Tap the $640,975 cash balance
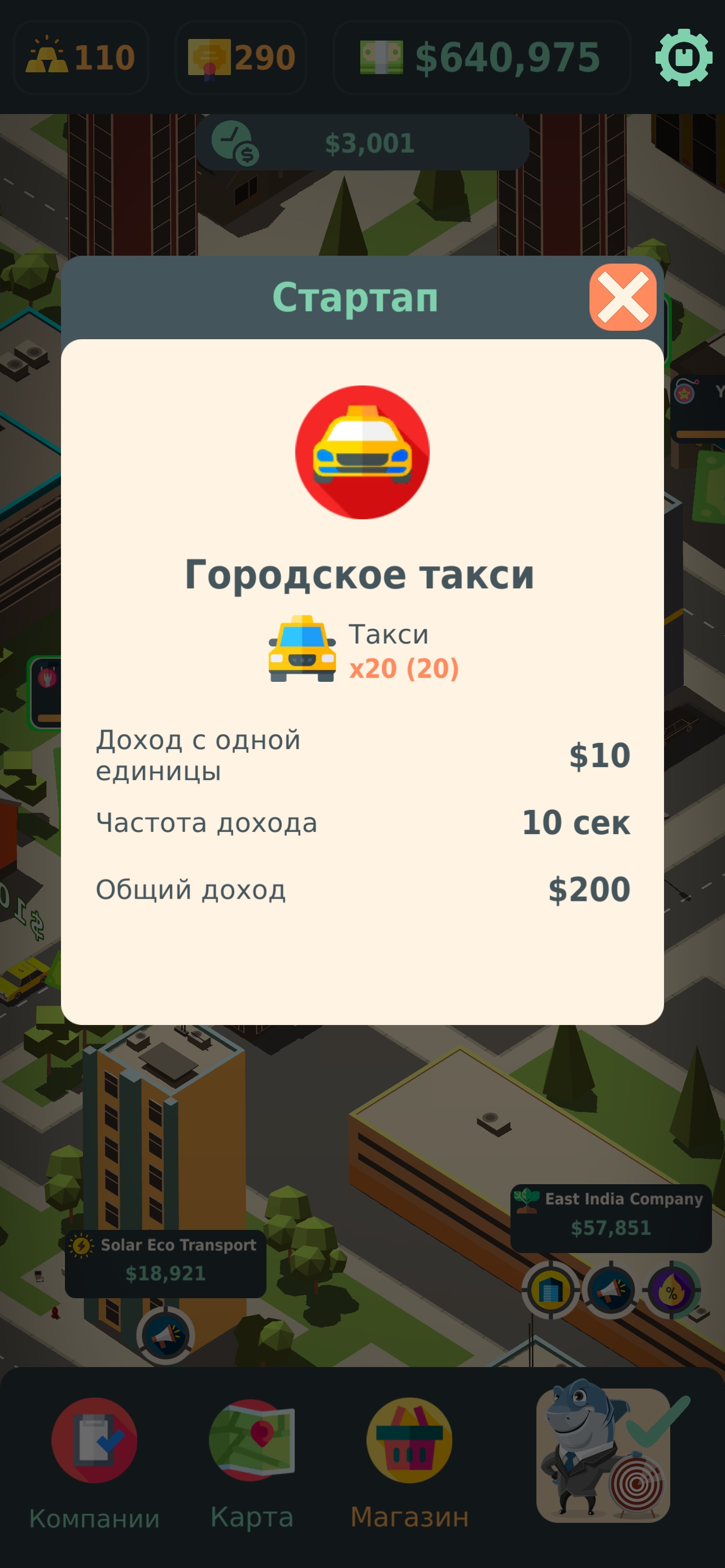The height and width of the screenshot is (1568, 725). click(482, 57)
